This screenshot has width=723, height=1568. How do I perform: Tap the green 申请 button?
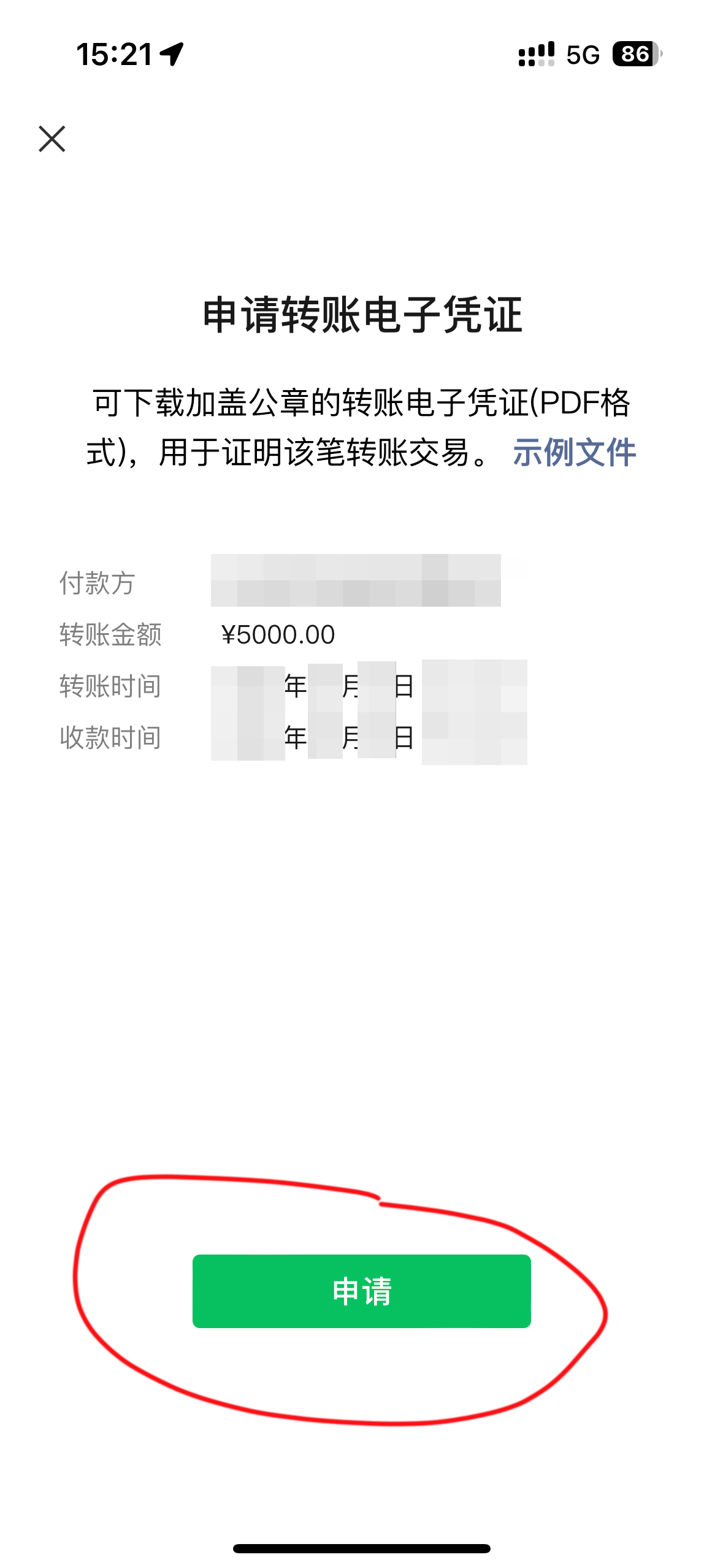[361, 1291]
